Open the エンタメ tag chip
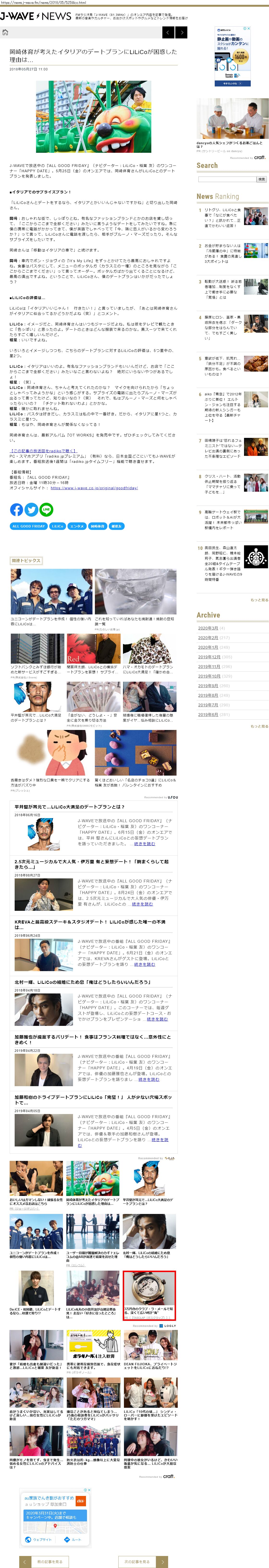The image size is (269, 1568). pos(77,526)
